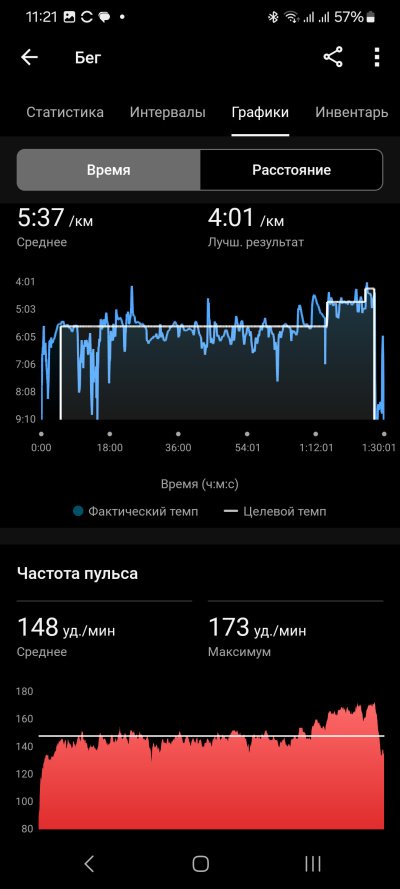Screen dimensions: 400x889
Task: Switch charts to Расстояние
Action: pyautogui.click(x=291, y=170)
